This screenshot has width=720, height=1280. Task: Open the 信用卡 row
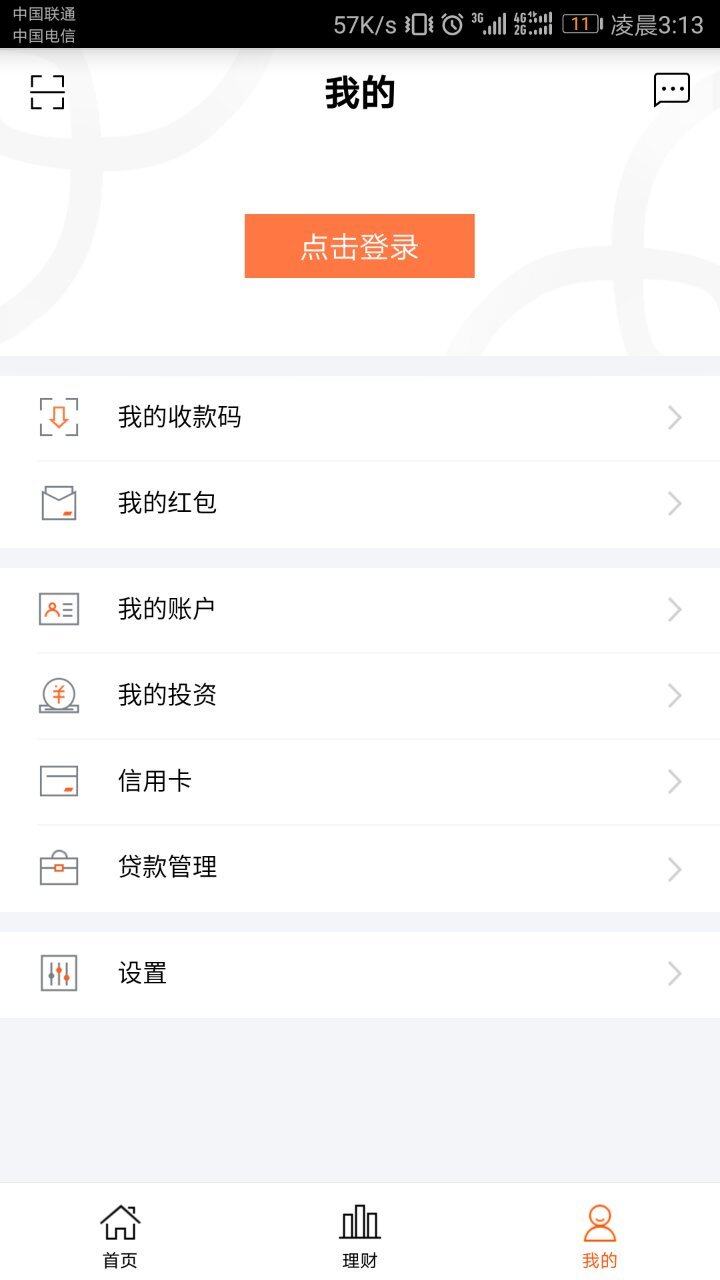click(360, 782)
